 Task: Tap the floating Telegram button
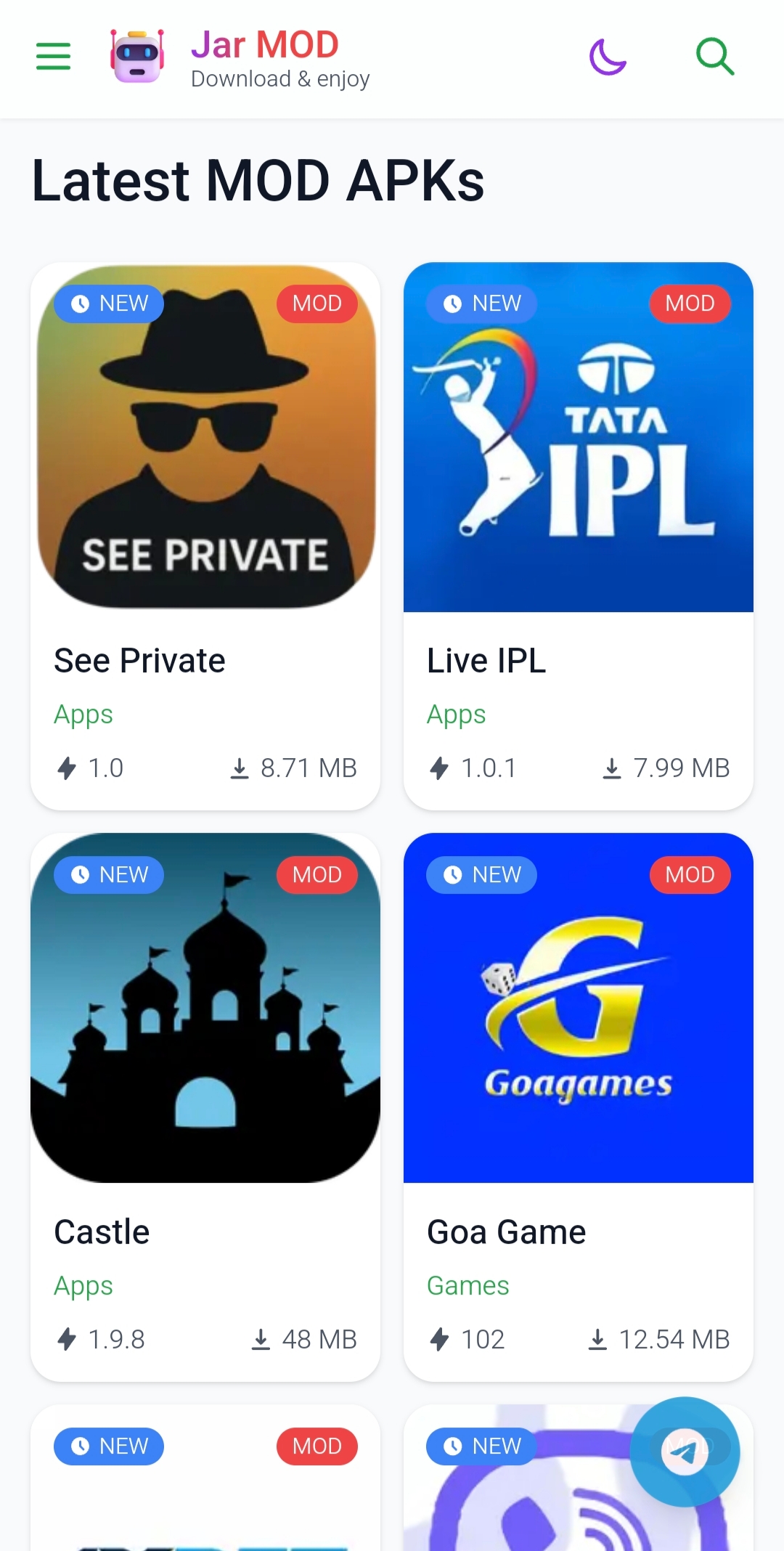coord(685,1452)
